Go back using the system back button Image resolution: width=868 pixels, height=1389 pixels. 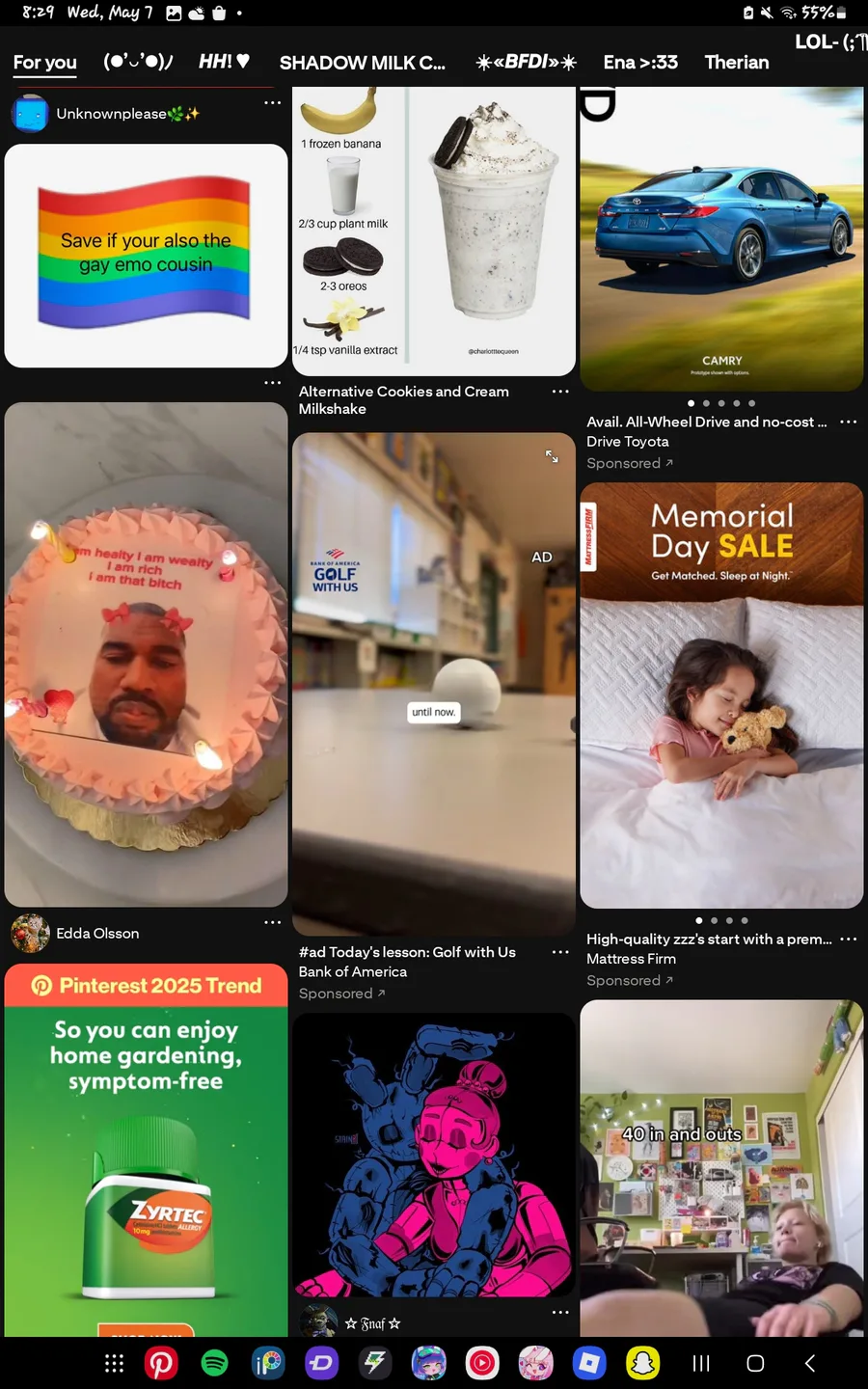[x=810, y=1363]
